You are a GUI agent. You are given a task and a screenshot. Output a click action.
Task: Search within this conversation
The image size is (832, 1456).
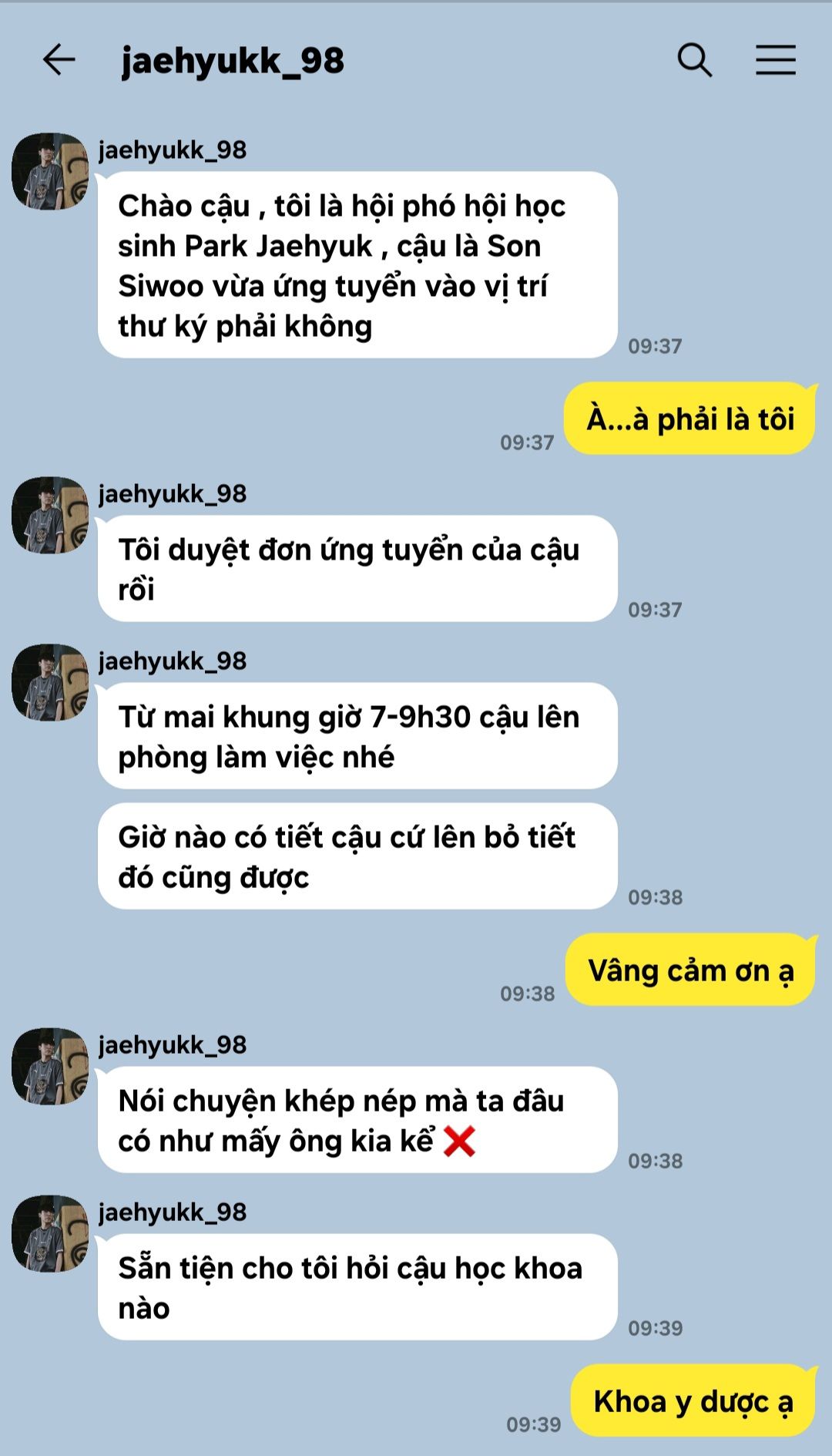694,60
